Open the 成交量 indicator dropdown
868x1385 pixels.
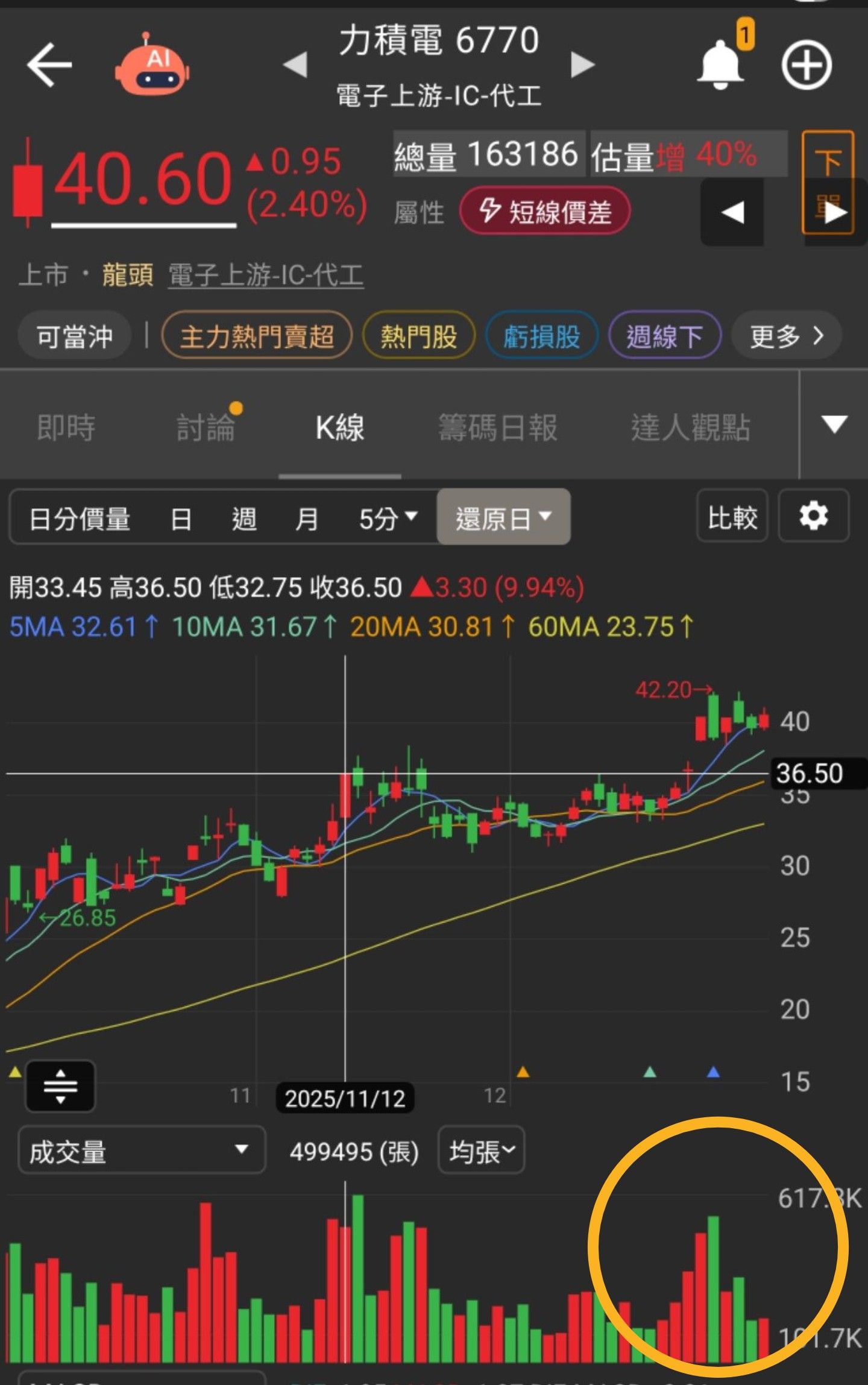142,1152
